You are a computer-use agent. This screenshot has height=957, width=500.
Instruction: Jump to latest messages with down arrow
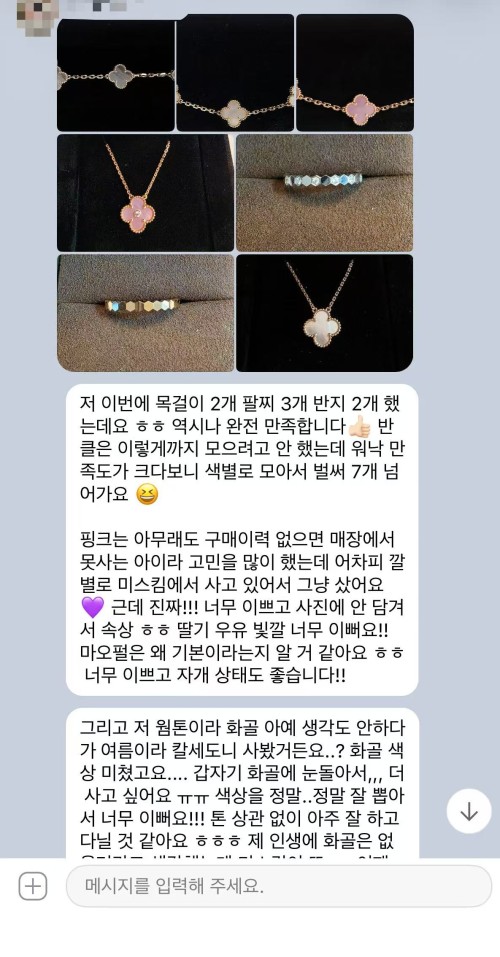[x=469, y=811]
